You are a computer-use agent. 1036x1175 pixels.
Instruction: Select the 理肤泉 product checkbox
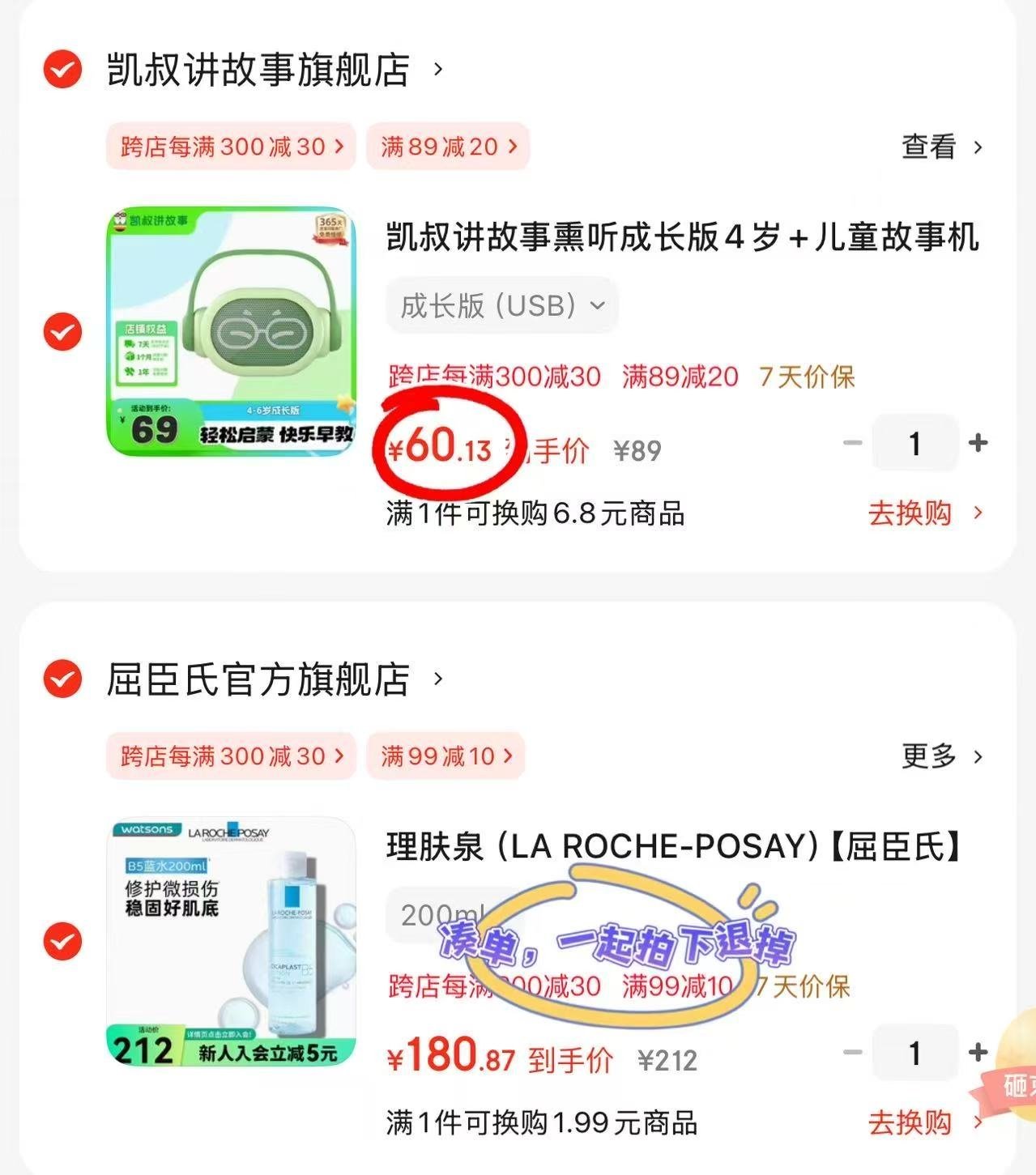click(x=61, y=942)
